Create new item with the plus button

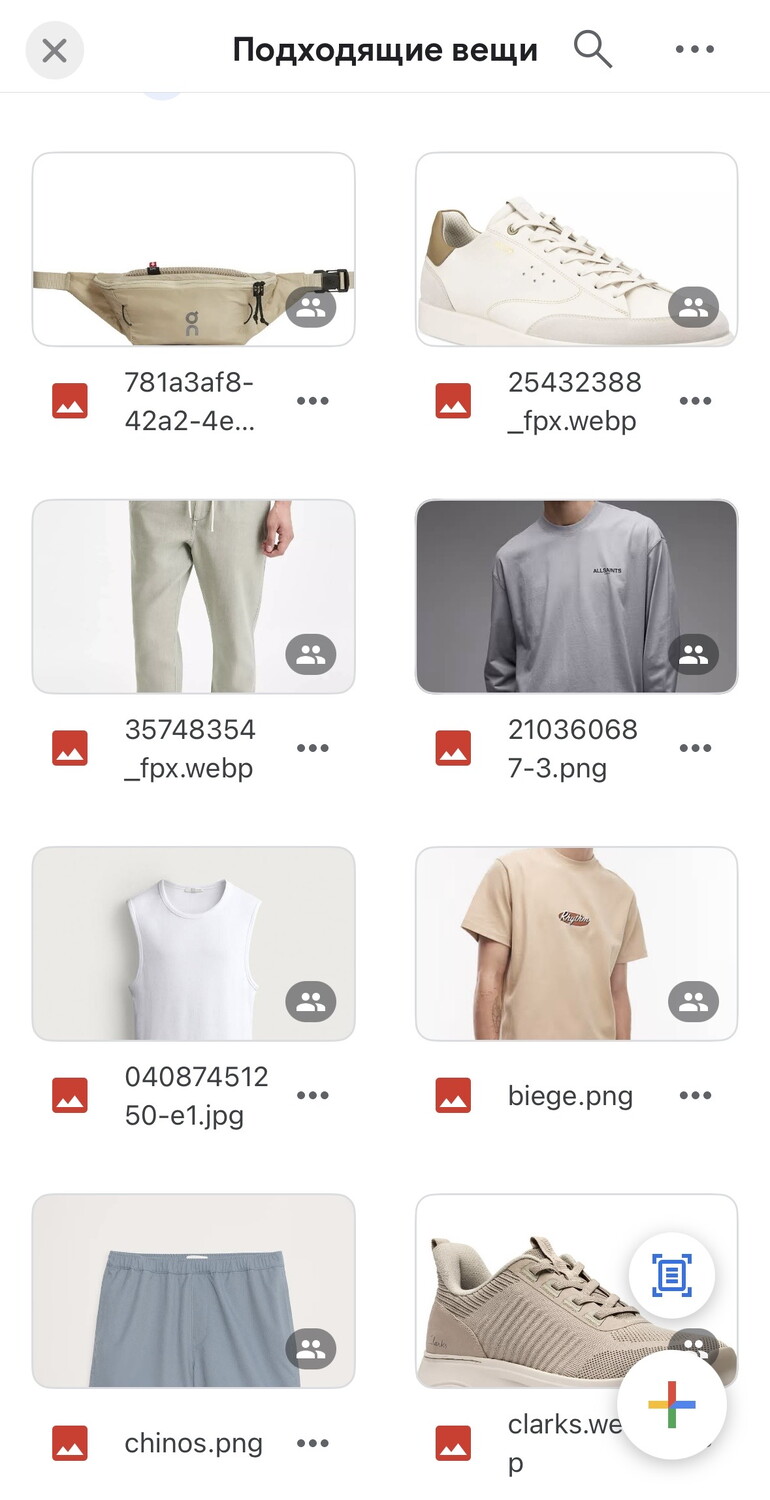coord(671,1404)
